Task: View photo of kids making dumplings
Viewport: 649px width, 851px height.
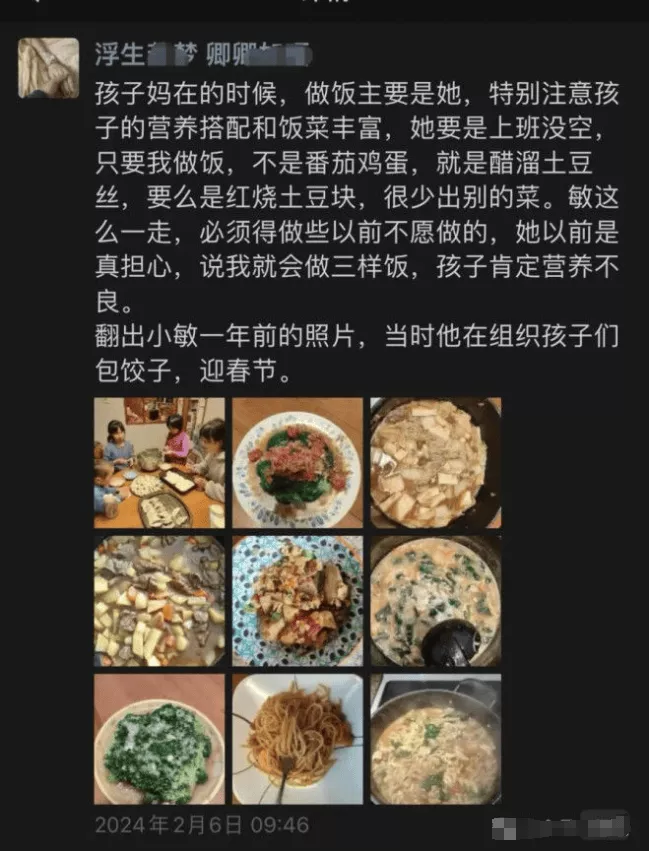Action: [159, 462]
